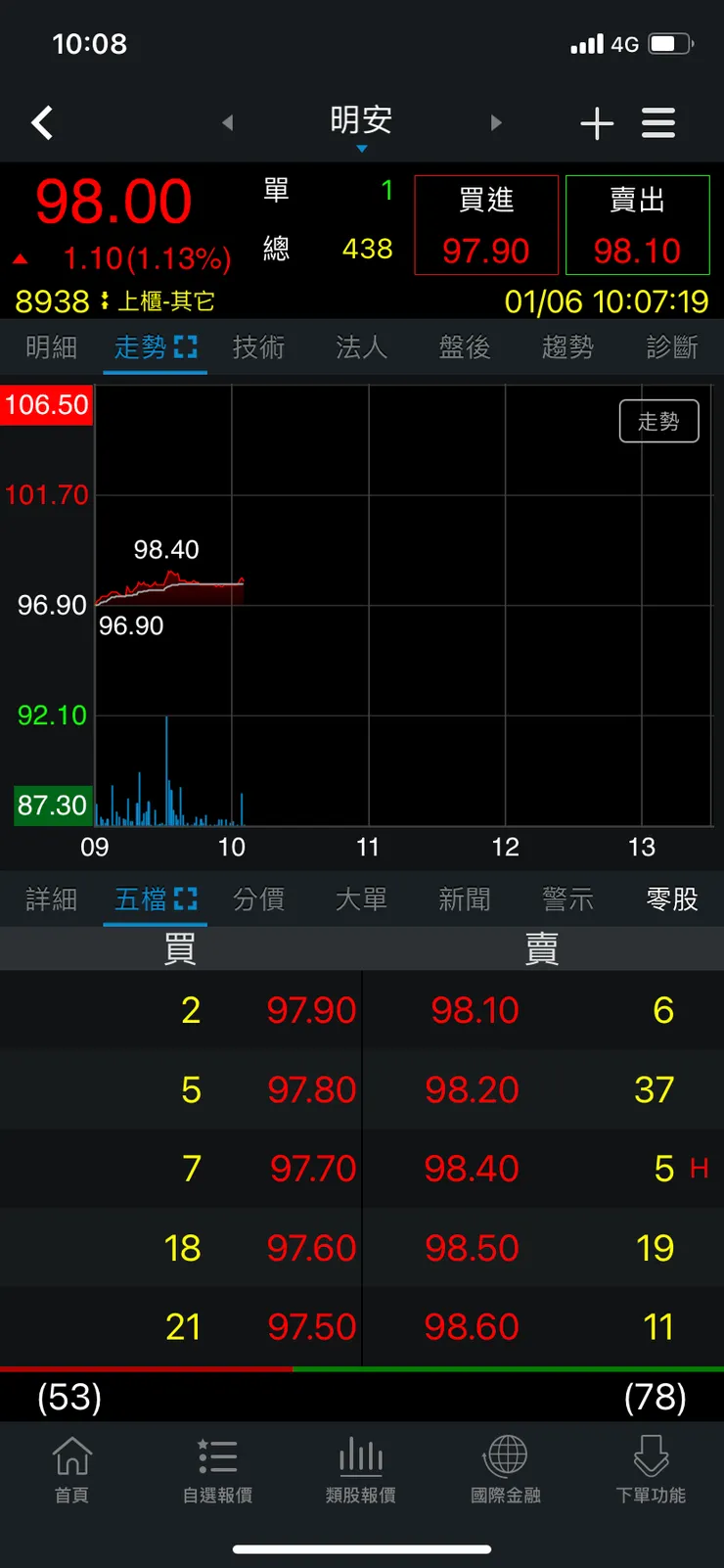Go to 首頁 home

coord(71,1469)
